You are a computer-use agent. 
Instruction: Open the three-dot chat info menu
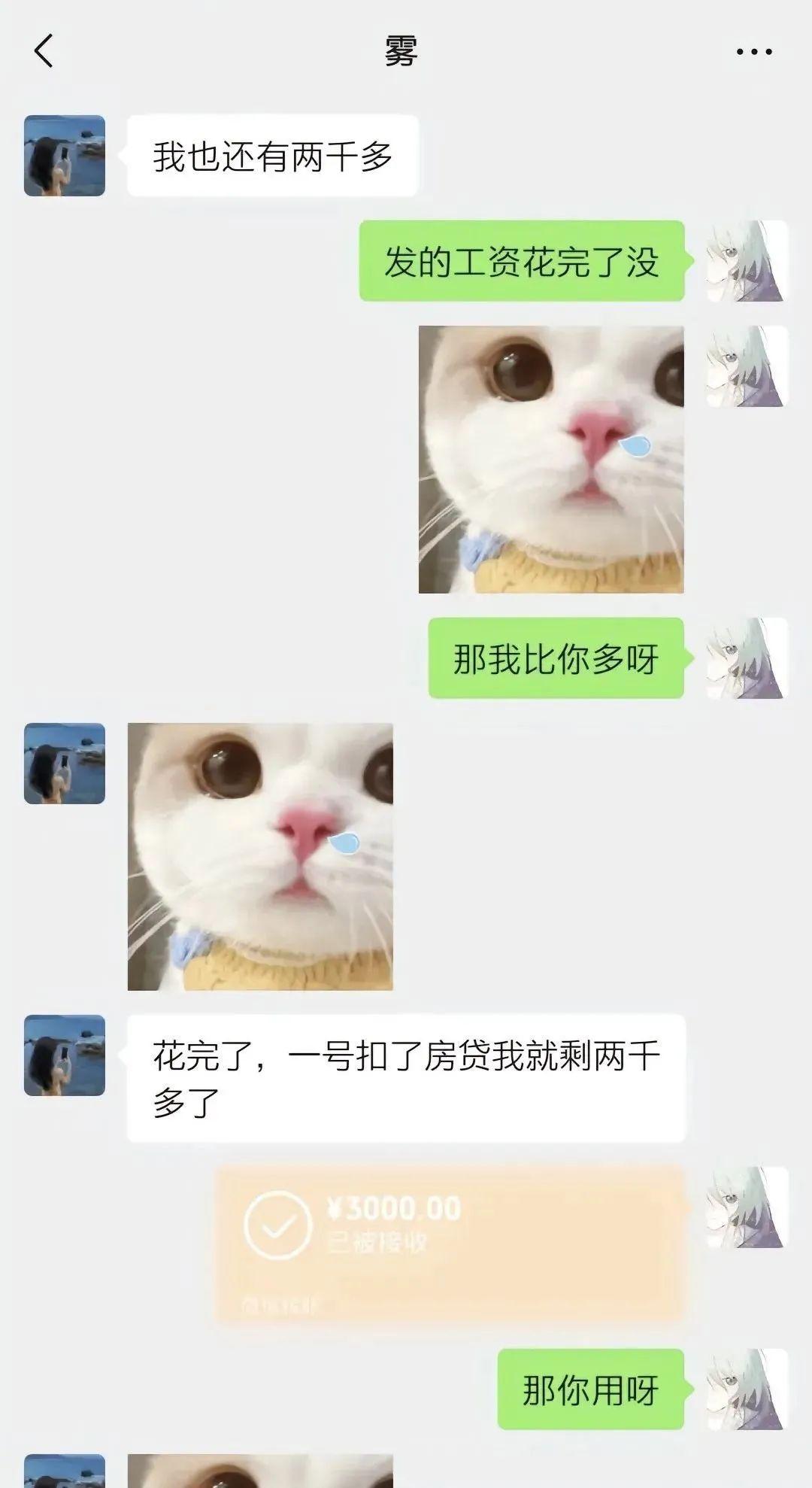pos(753,52)
